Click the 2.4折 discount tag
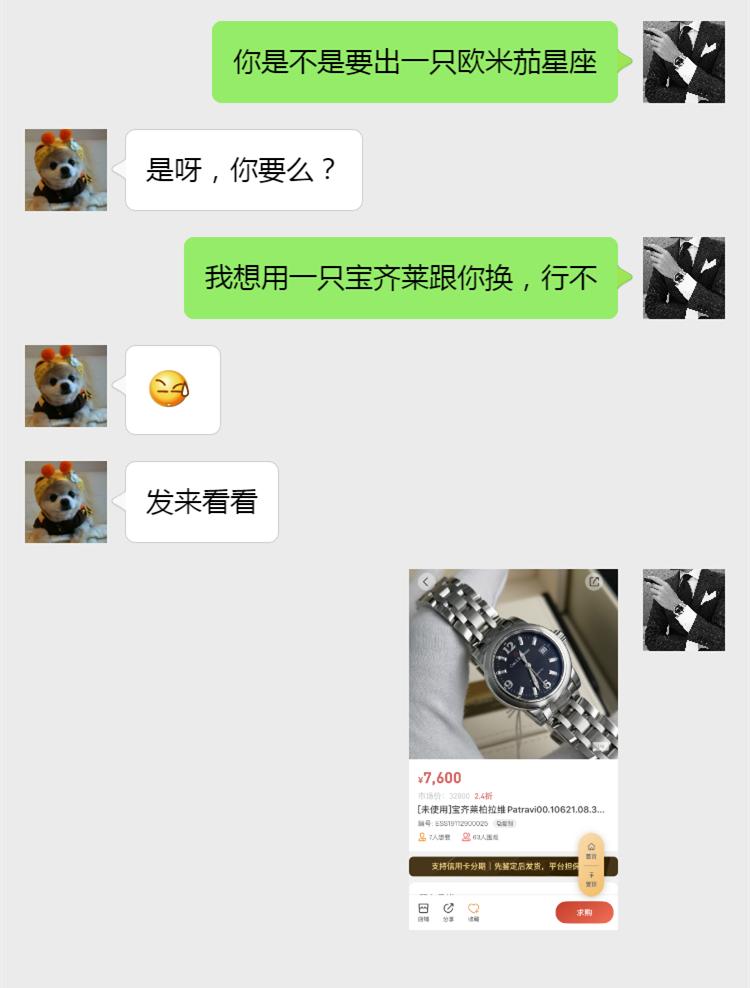 click(483, 794)
